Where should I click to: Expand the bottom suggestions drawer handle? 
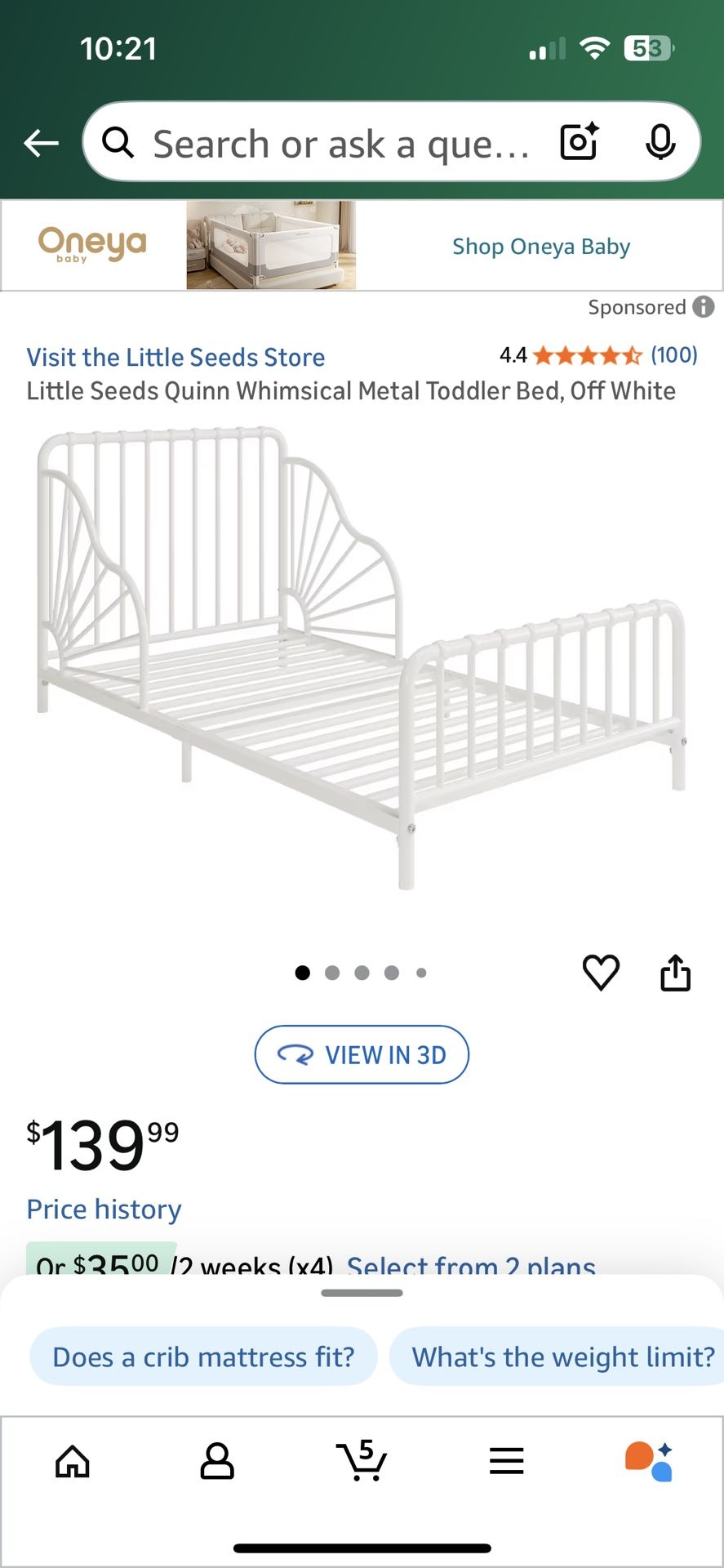coord(362,1293)
